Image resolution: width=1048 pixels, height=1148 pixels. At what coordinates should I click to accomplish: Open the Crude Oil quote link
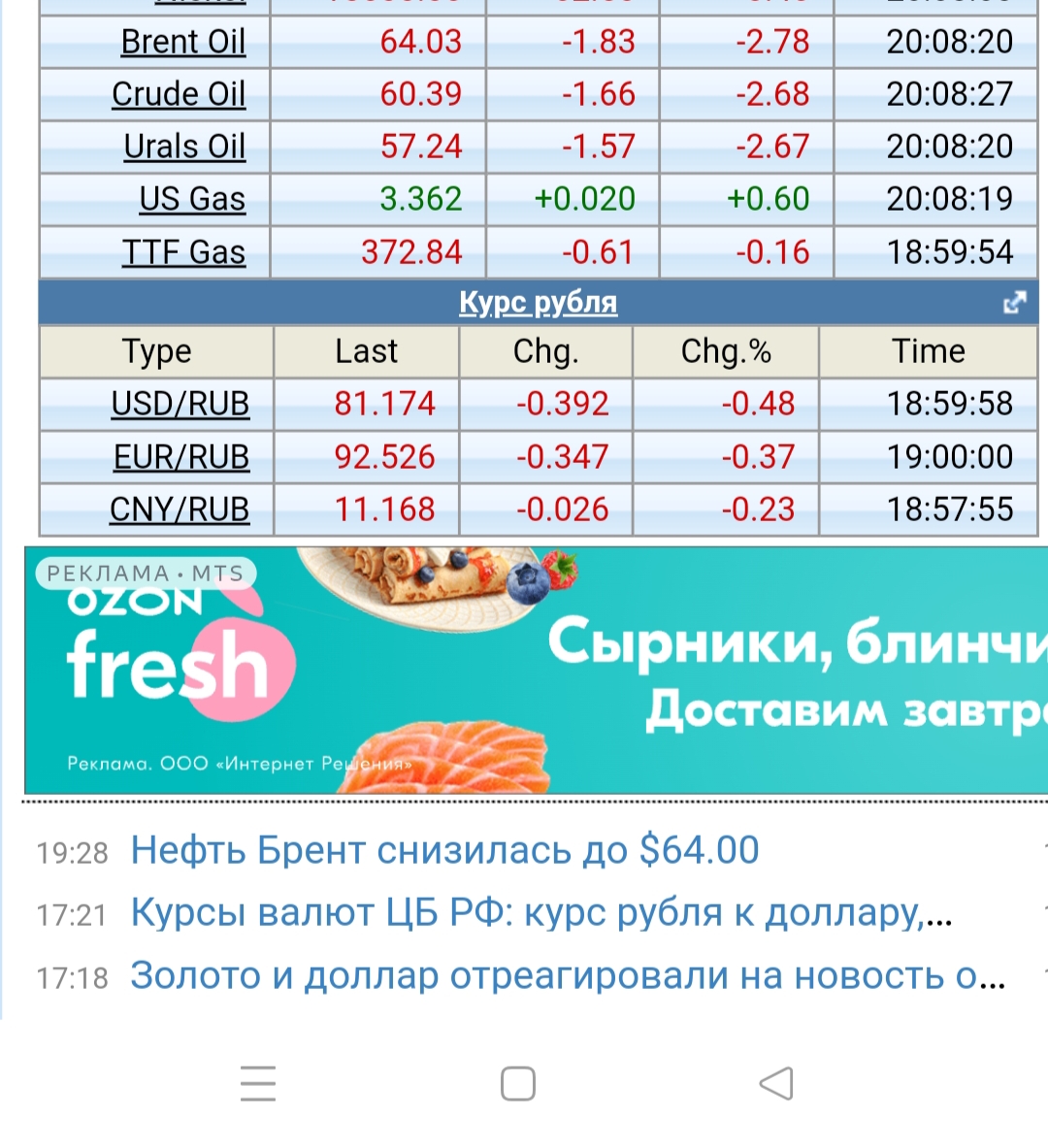coord(179,94)
